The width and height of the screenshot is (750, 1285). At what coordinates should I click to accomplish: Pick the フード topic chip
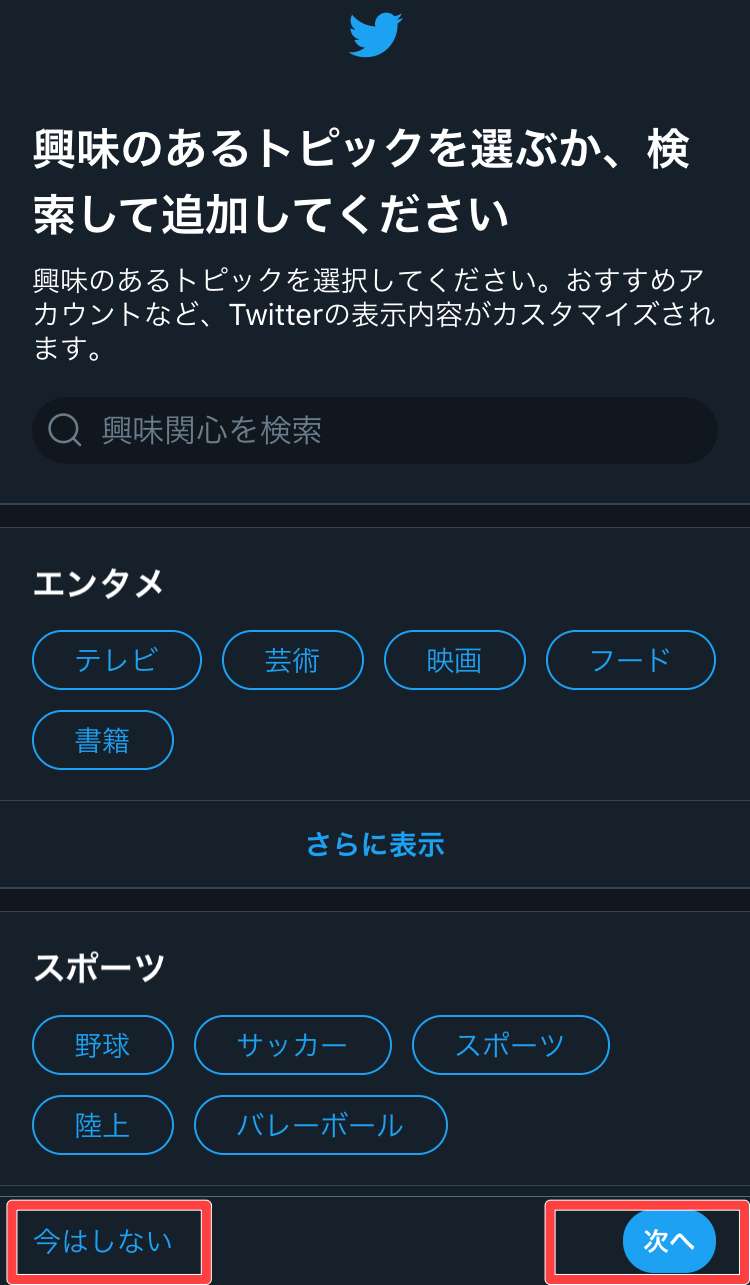[630, 660]
